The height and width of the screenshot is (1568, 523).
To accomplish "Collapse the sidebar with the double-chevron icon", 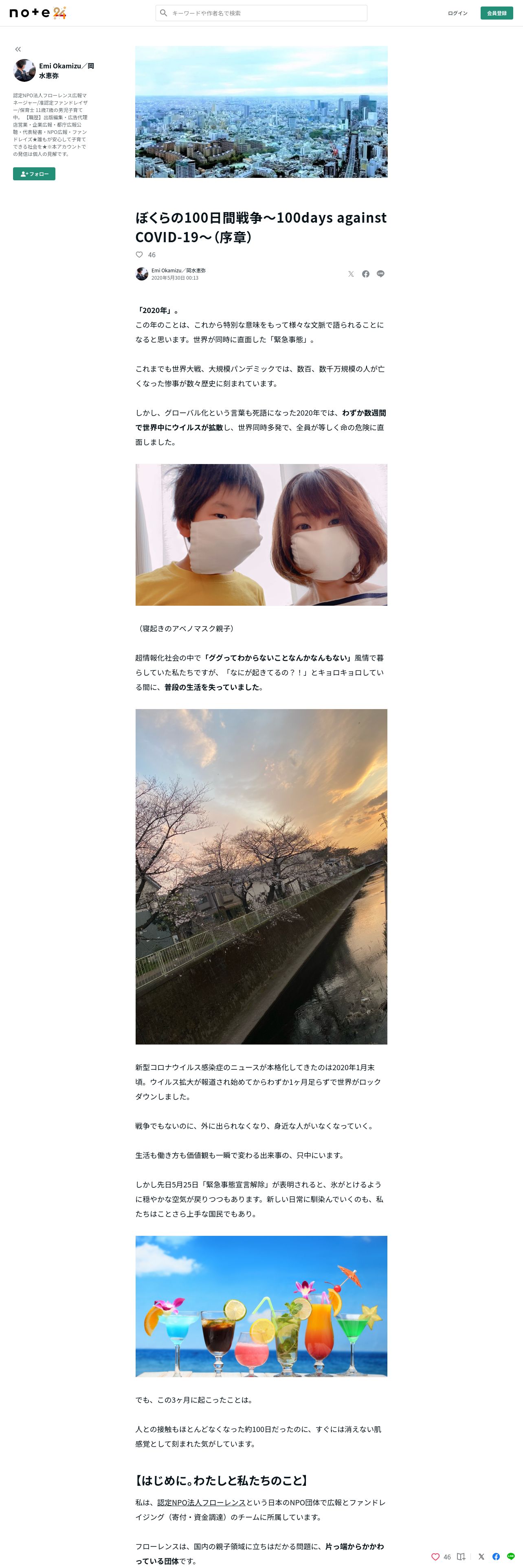I will [18, 49].
